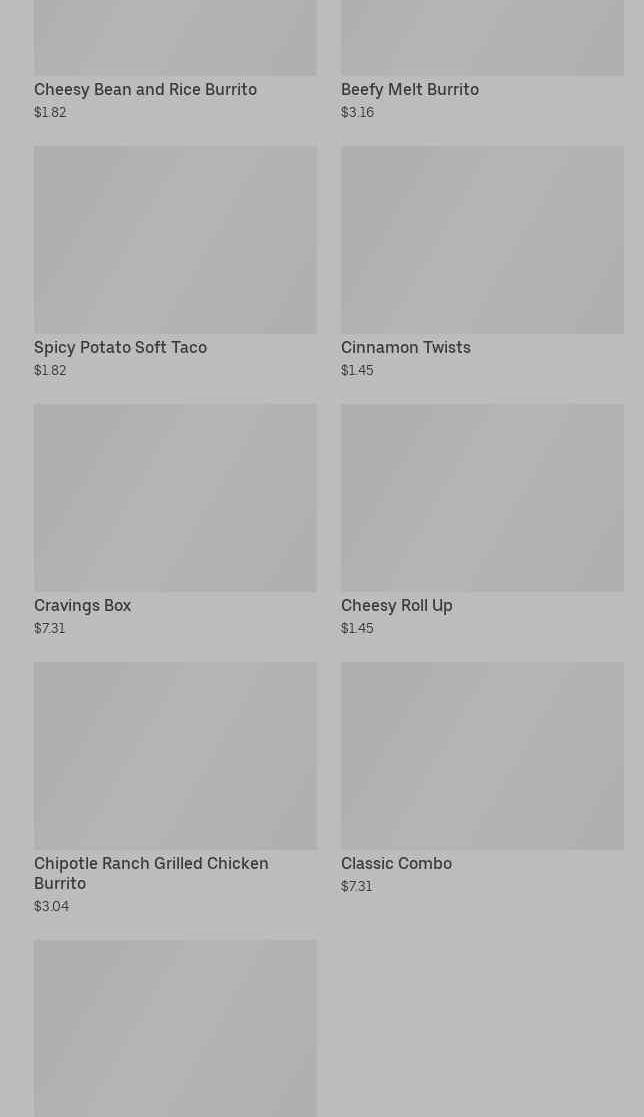The width and height of the screenshot is (644, 1117).
Task: Select the Cheesy Roll Up card
Action: (x=482, y=521)
